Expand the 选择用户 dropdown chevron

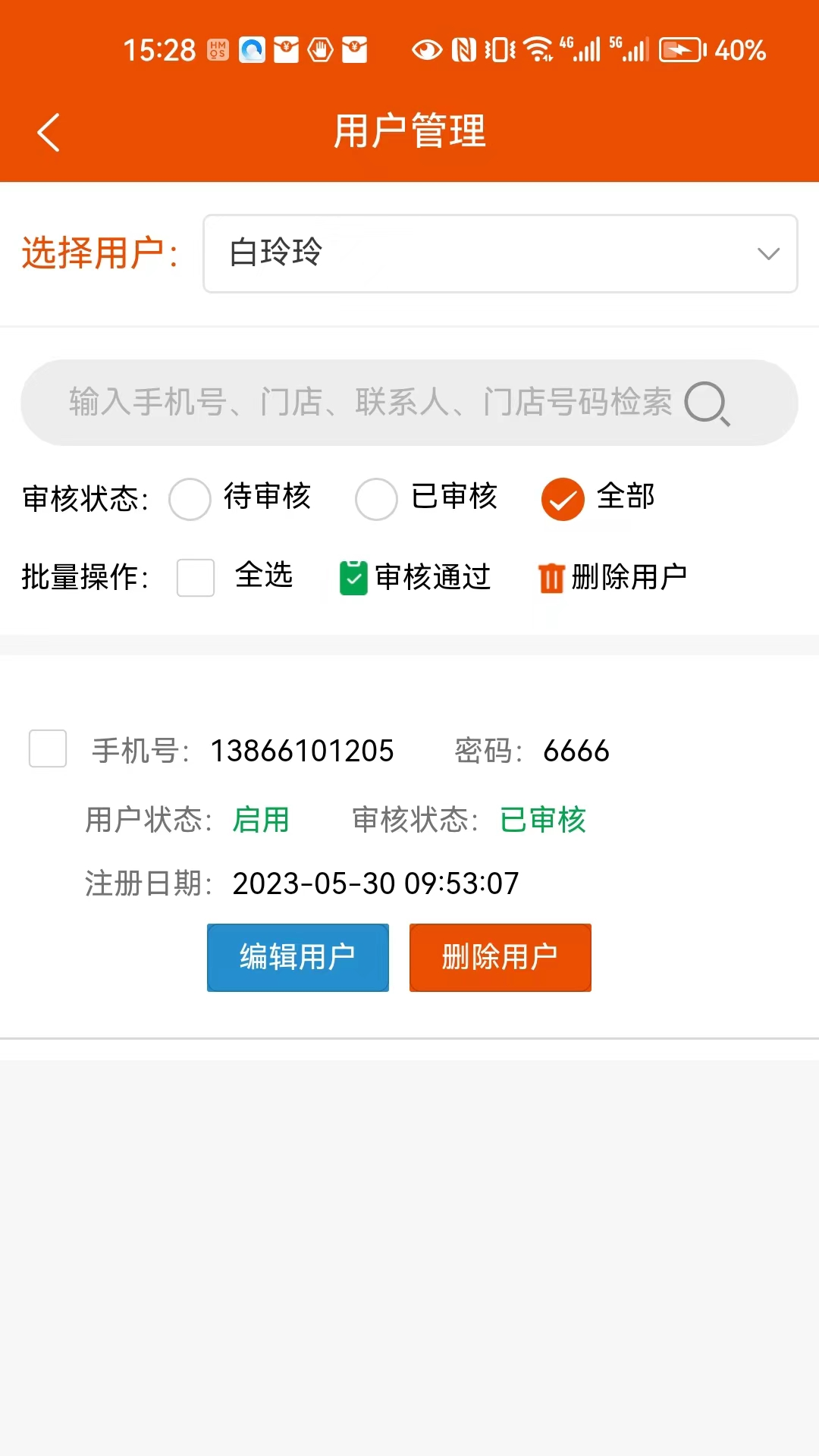pyautogui.click(x=767, y=254)
